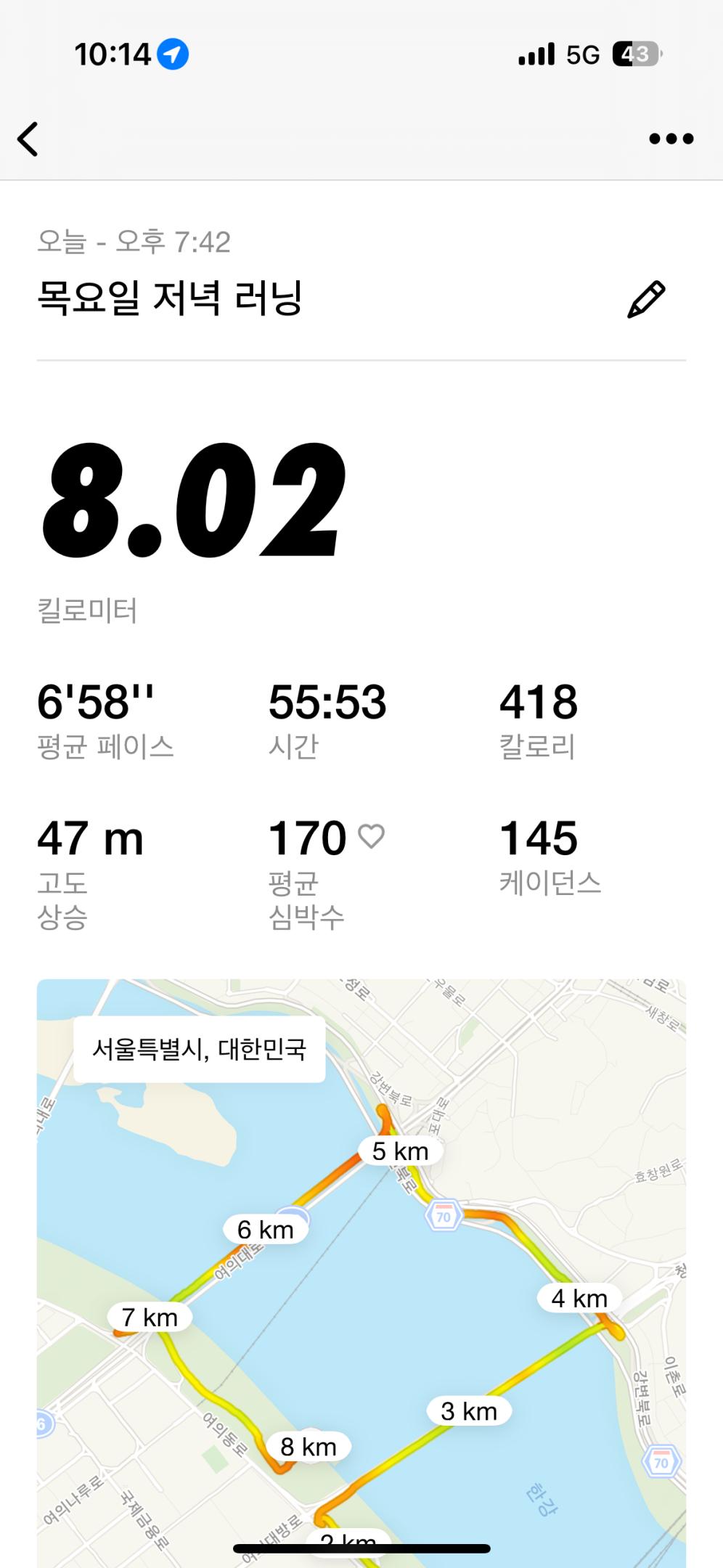Open the three-dot overflow menu
This screenshot has height=1568, width=723.
click(x=671, y=139)
